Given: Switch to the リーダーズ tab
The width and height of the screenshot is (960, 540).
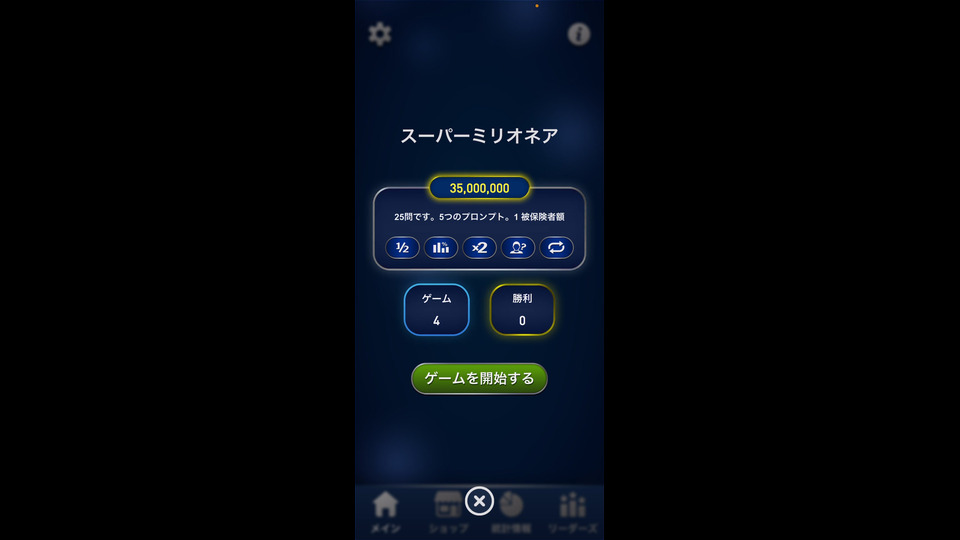Looking at the screenshot, I should 572,512.
